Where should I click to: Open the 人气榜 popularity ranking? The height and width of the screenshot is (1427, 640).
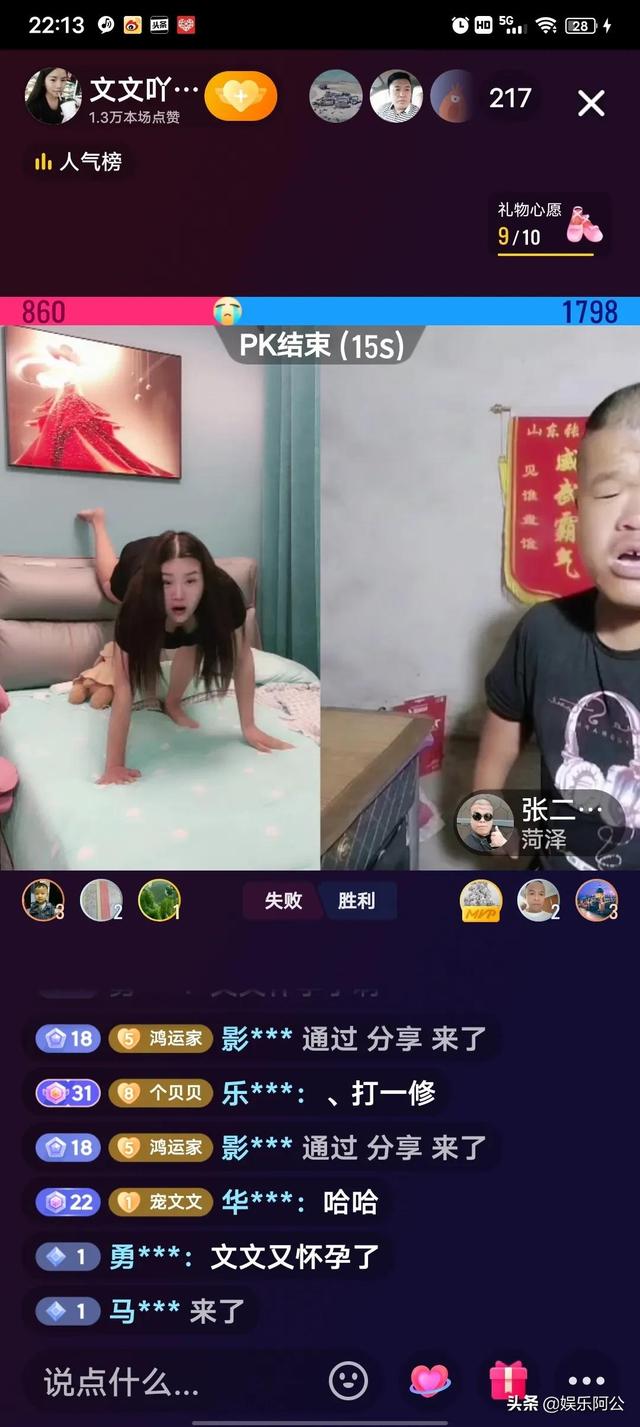click(x=78, y=161)
